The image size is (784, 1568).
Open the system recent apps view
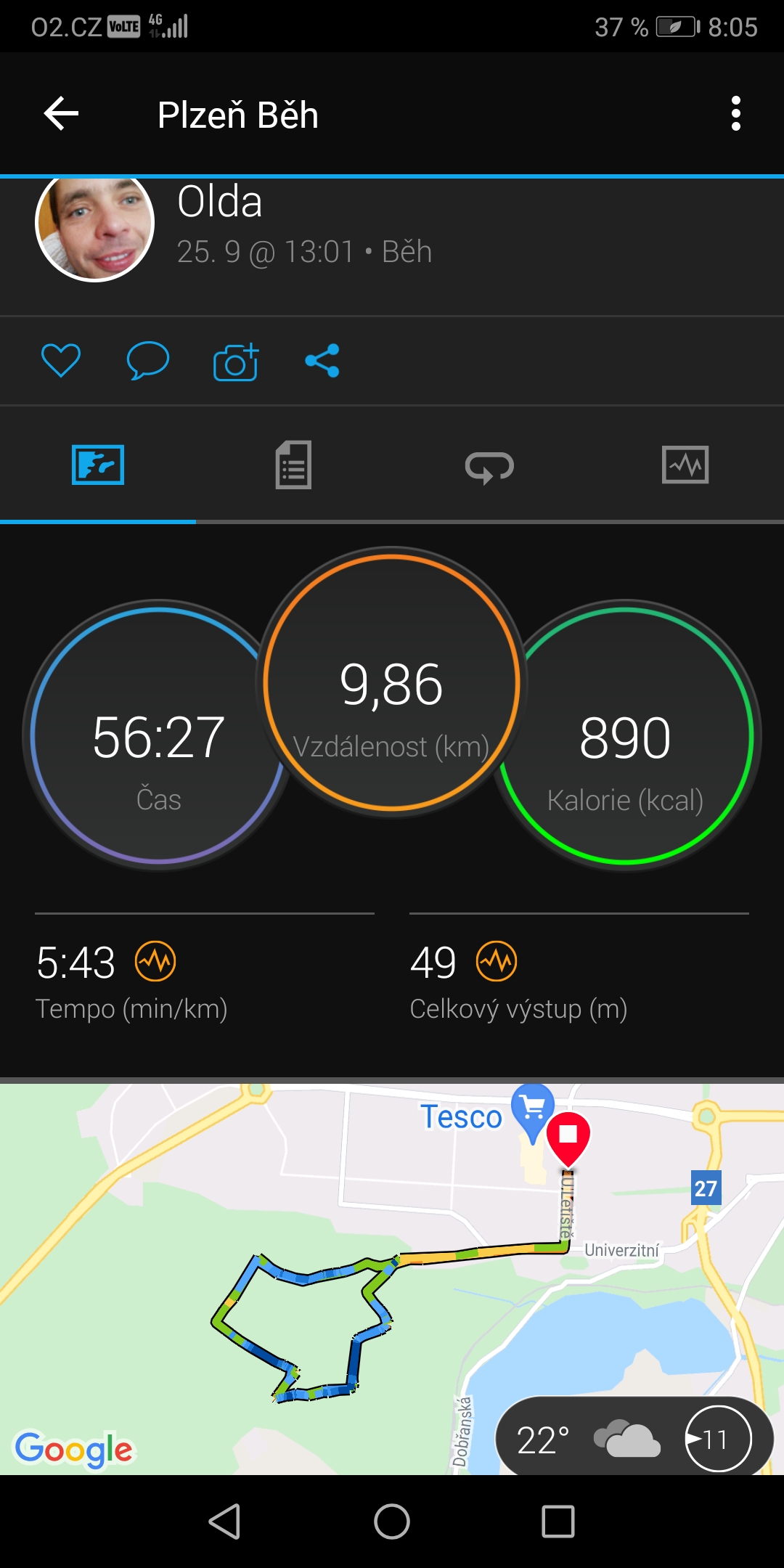[558, 1522]
